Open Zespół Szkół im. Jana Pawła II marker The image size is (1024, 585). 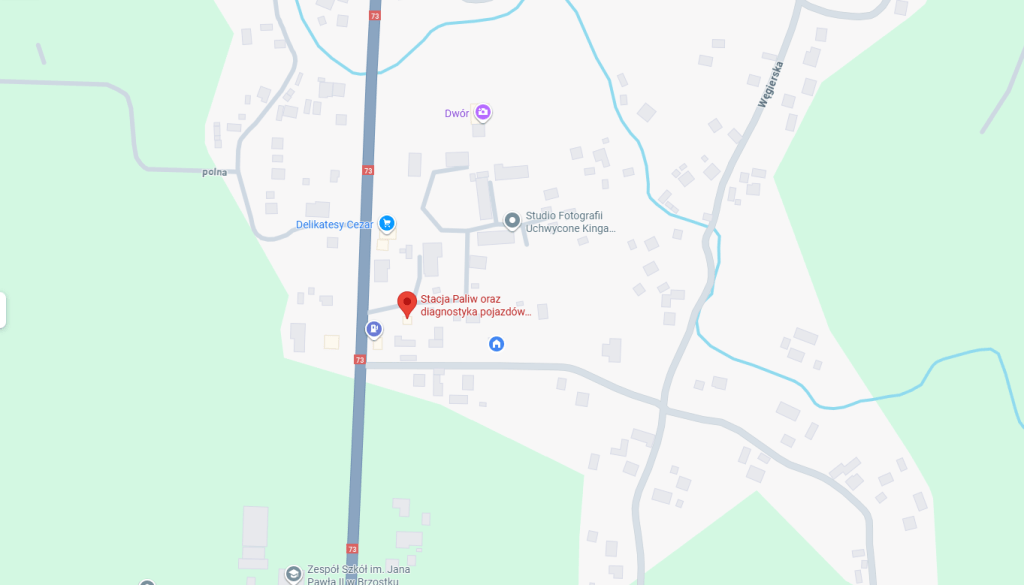pyautogui.click(x=293, y=574)
